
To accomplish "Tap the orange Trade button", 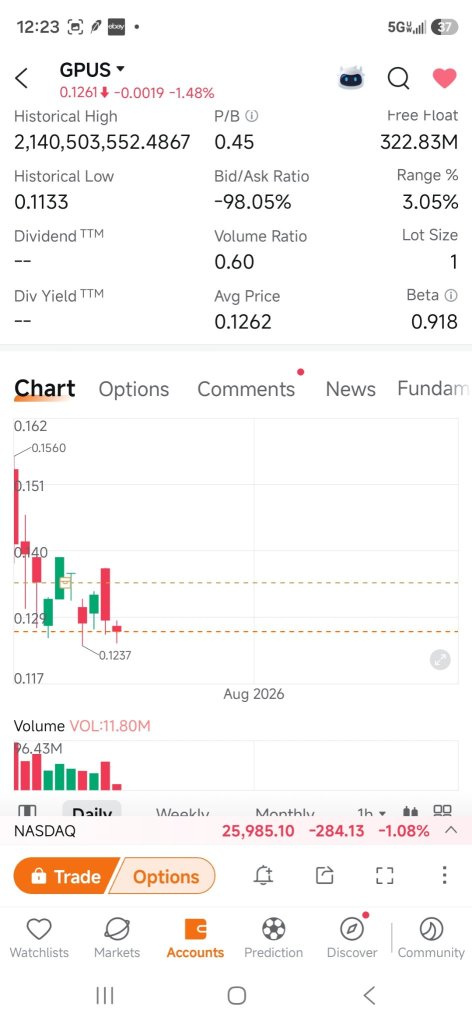I will tap(65, 876).
